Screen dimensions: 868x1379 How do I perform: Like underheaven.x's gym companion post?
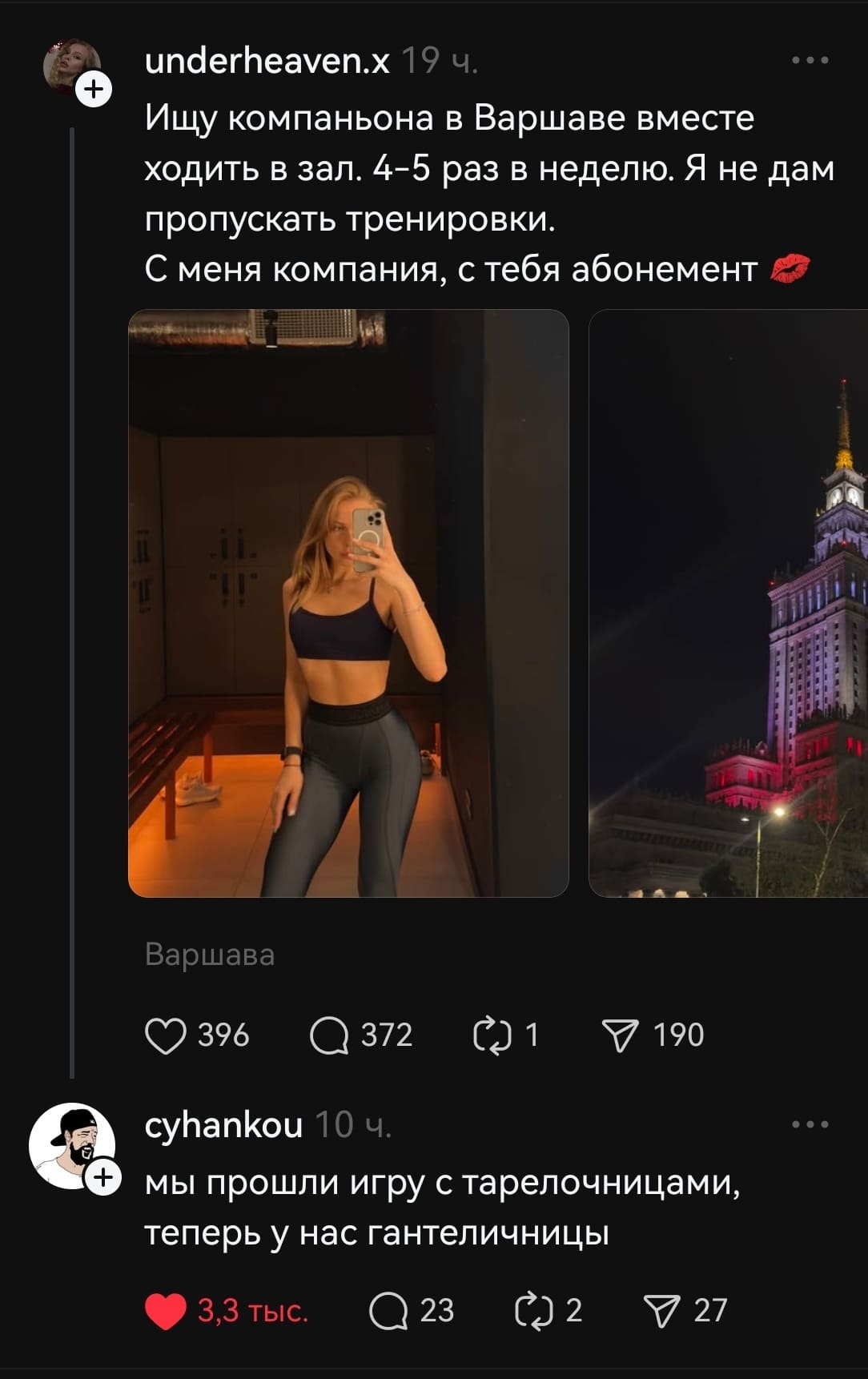(x=165, y=1035)
